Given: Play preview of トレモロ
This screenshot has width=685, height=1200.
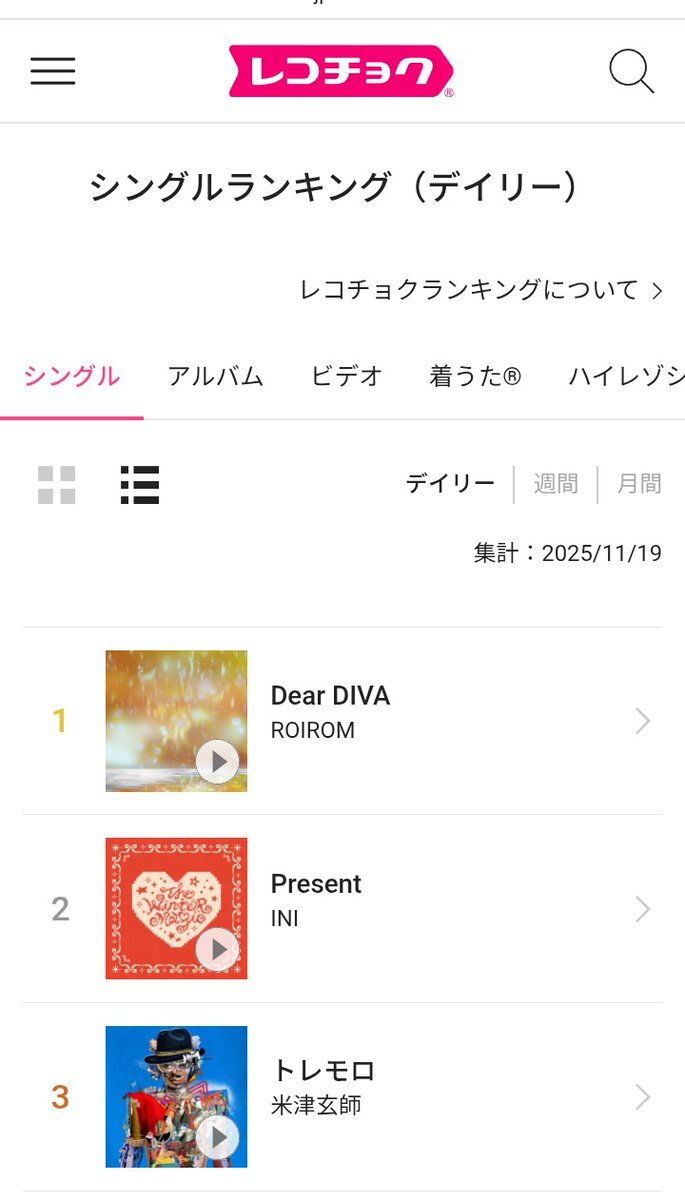Looking at the screenshot, I should pyautogui.click(x=217, y=1137).
